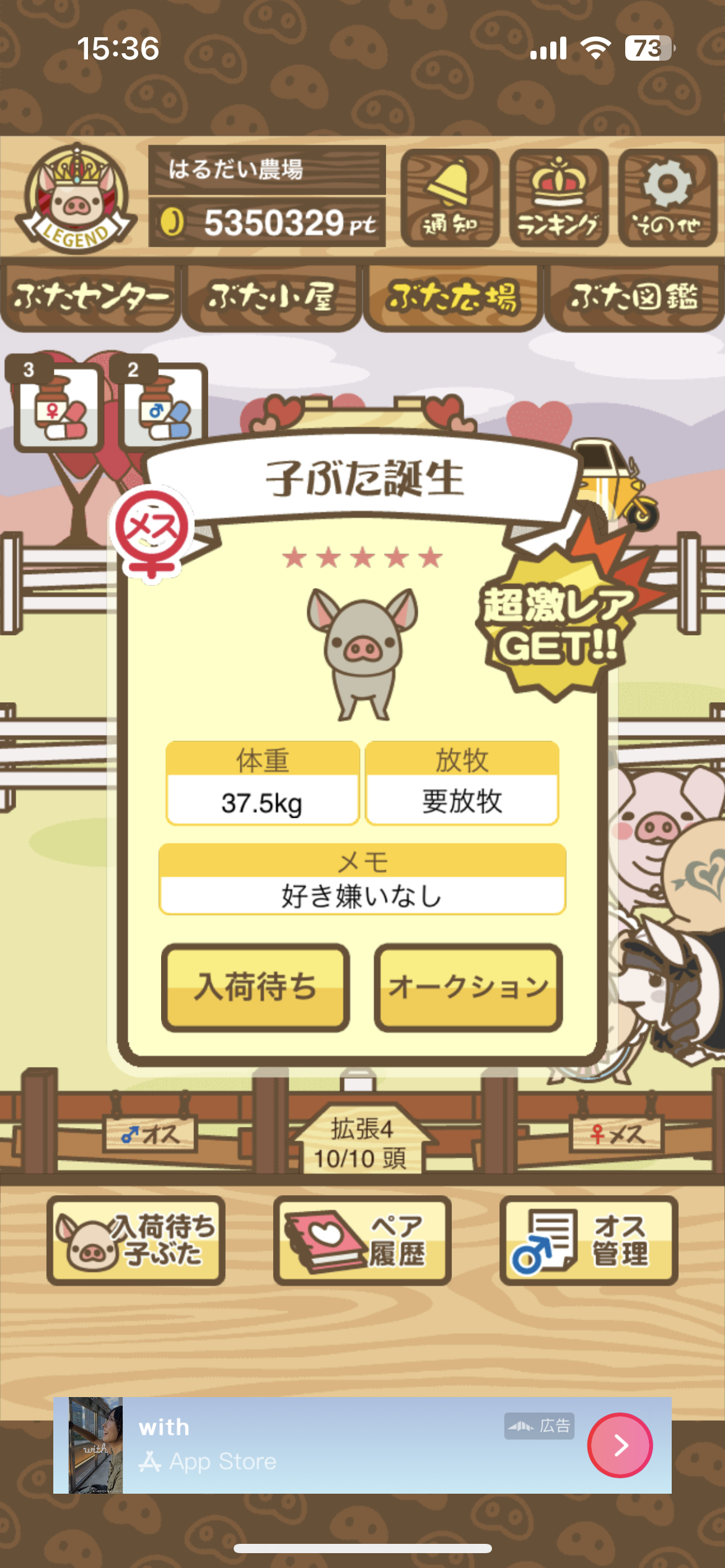Send the piglet to オークション
The width and height of the screenshot is (725, 1568).
pyautogui.click(x=468, y=987)
